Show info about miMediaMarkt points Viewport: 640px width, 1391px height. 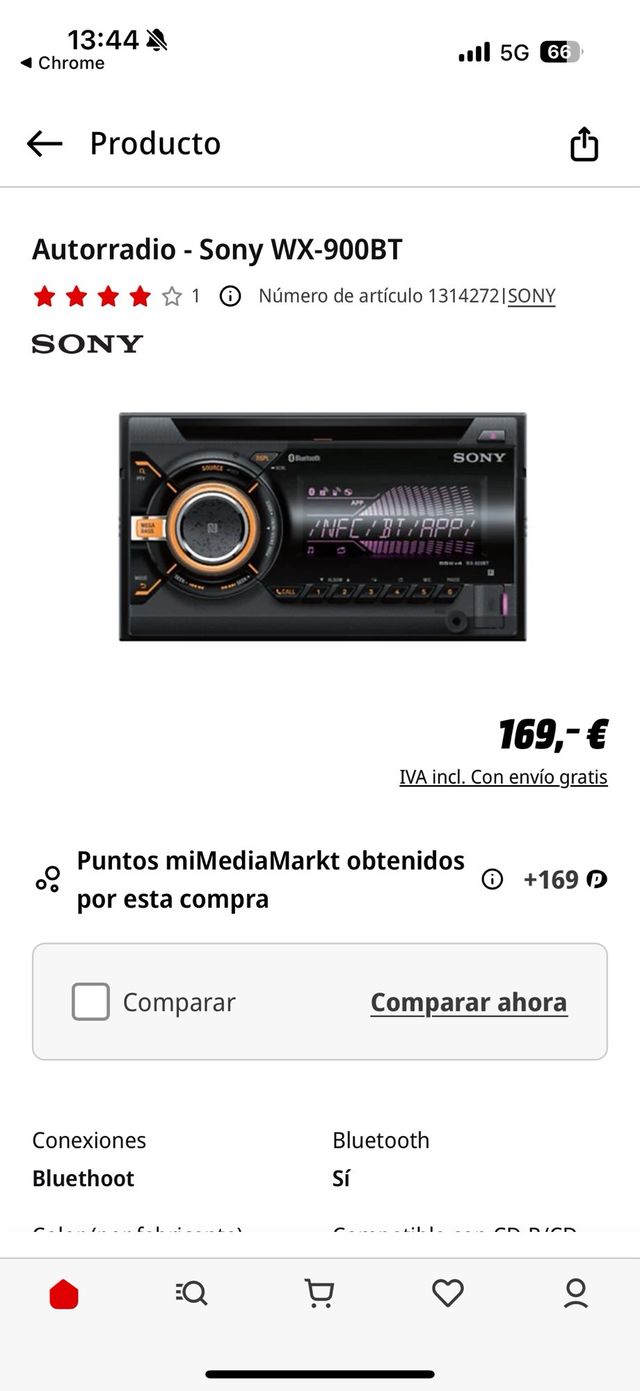click(x=492, y=879)
